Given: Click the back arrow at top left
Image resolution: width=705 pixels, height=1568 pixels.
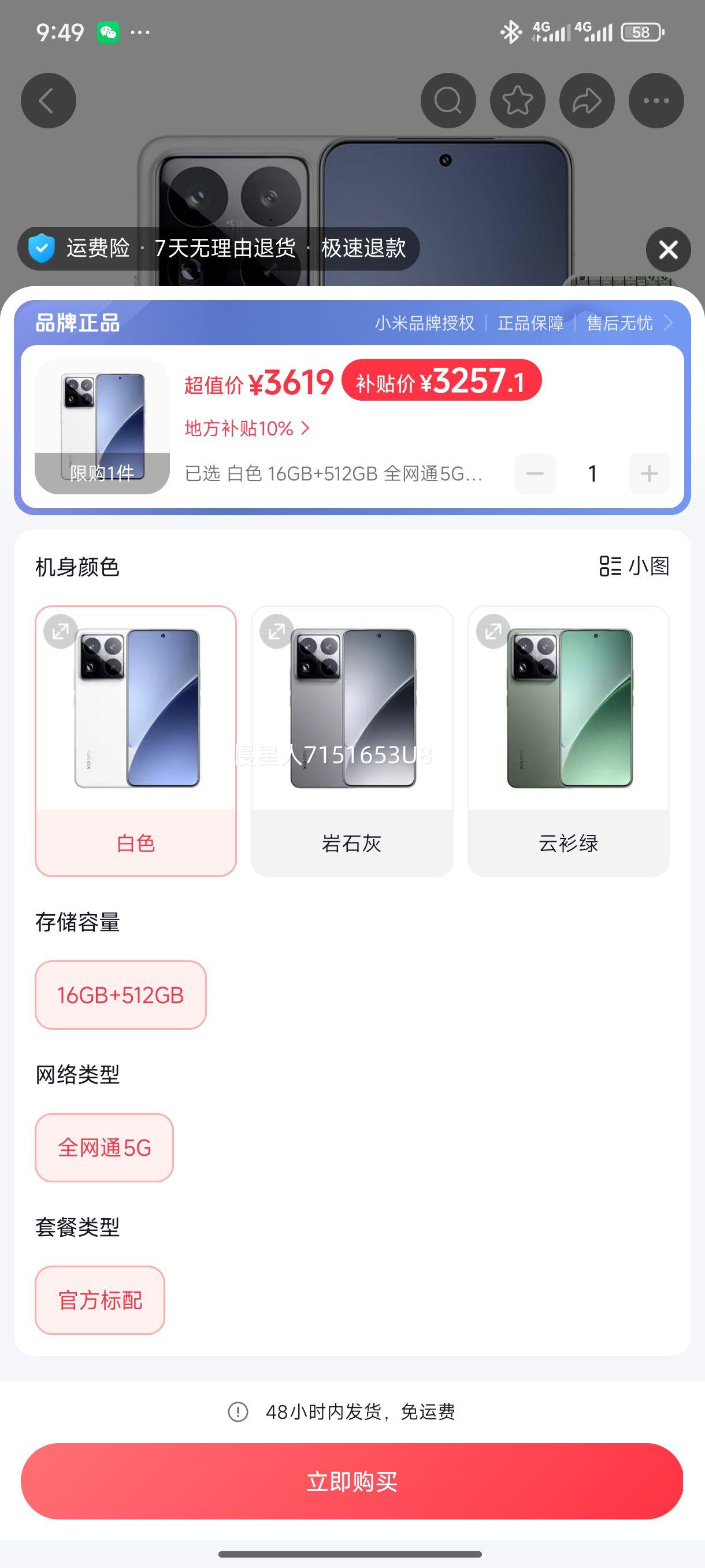Looking at the screenshot, I should [x=48, y=101].
